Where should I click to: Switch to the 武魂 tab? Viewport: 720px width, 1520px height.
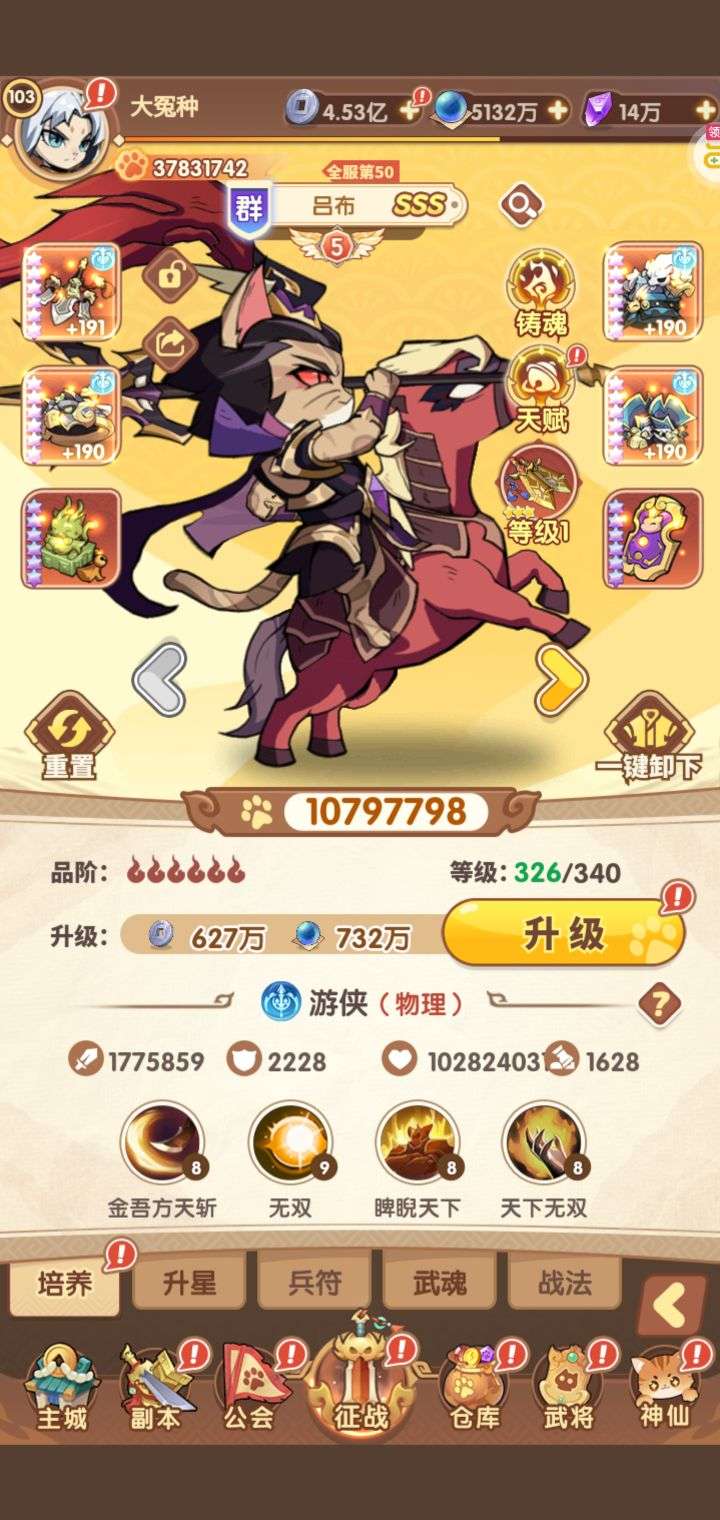pyautogui.click(x=440, y=1282)
